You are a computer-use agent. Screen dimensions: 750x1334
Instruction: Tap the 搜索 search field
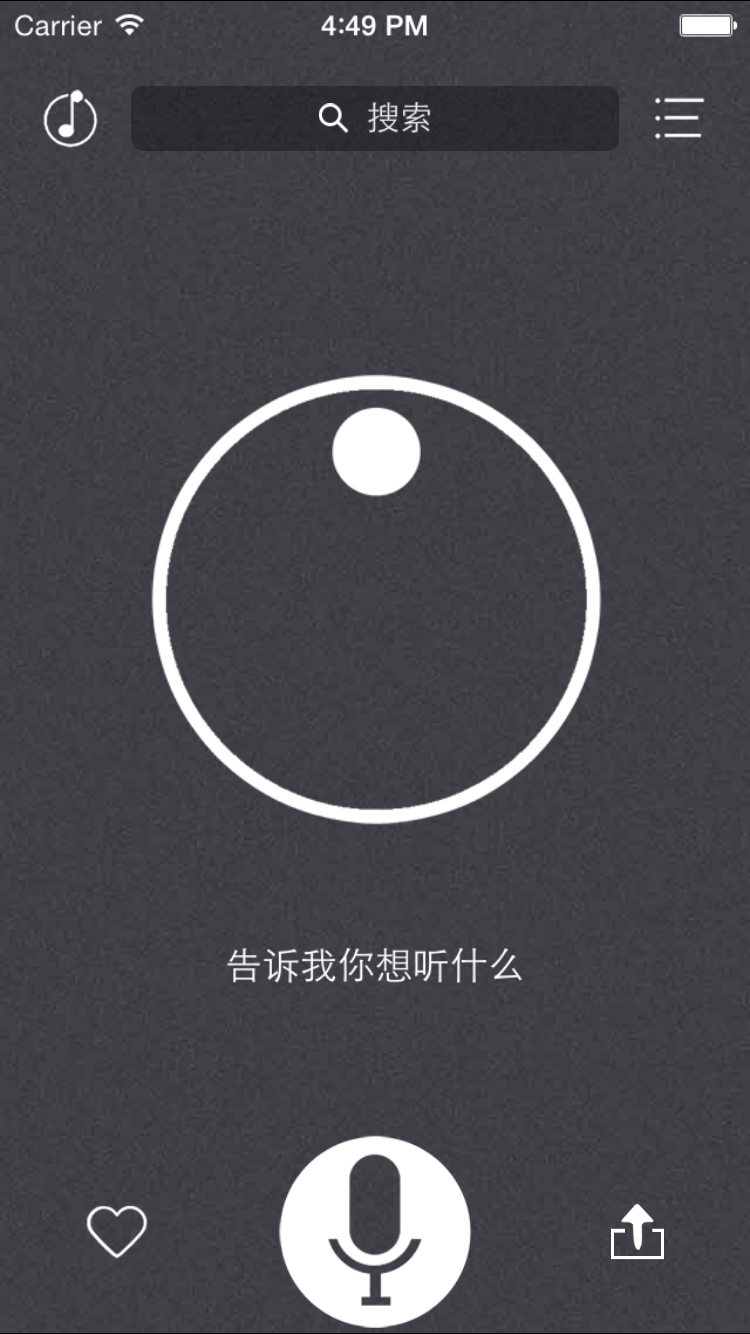tap(375, 119)
